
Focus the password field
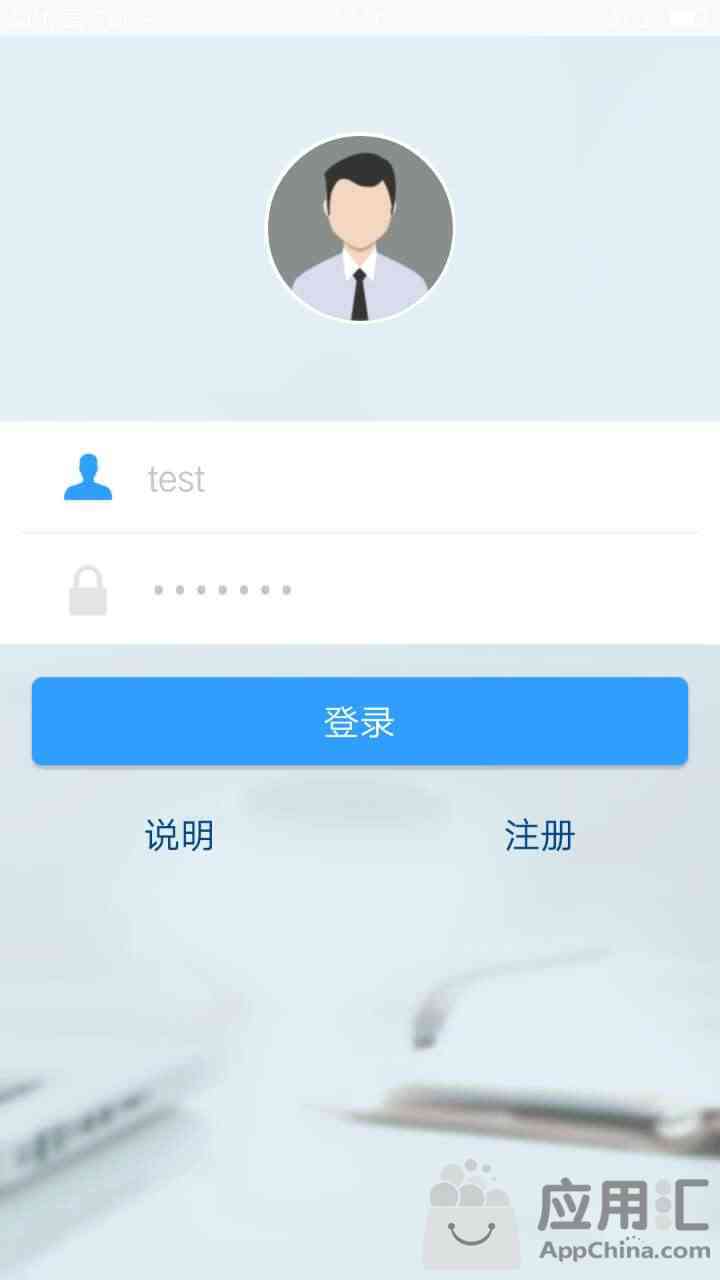[400, 589]
